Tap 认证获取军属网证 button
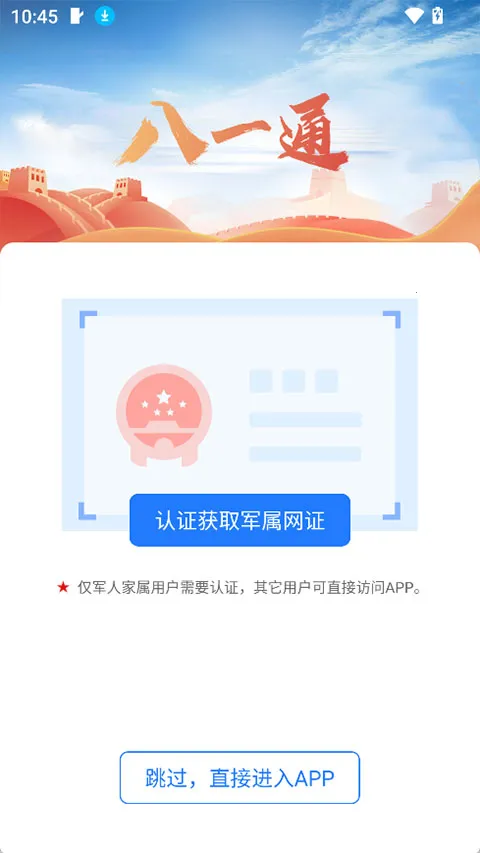480x853 pixels. (x=239, y=520)
